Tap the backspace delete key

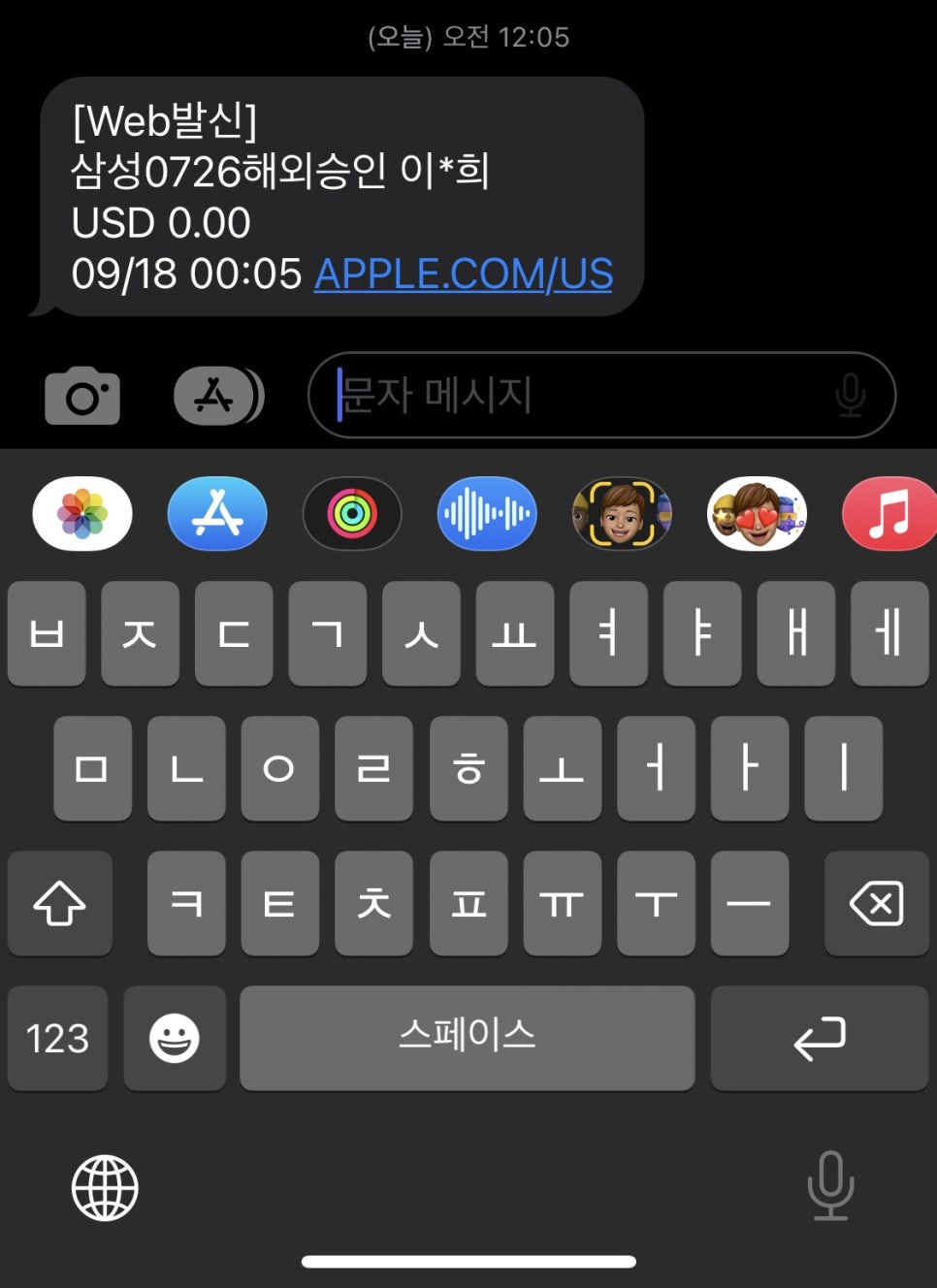coord(876,904)
